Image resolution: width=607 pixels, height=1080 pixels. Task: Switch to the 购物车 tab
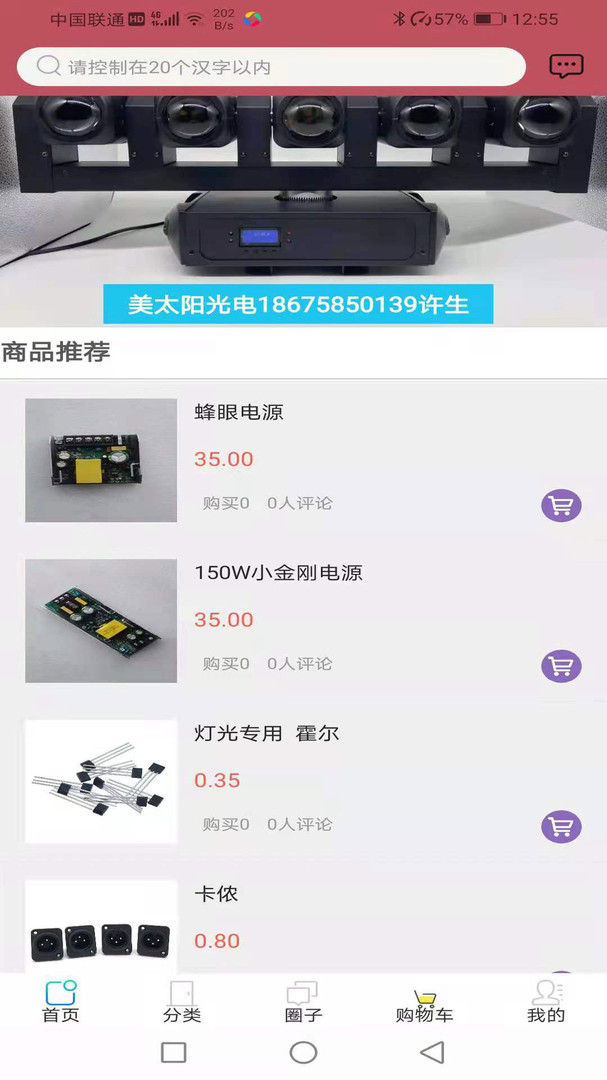(x=424, y=1002)
